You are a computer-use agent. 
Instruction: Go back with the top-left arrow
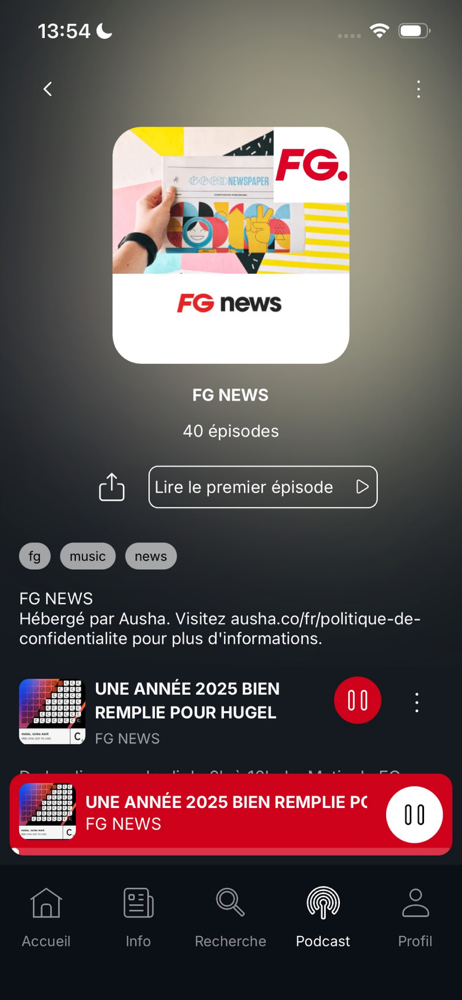(48, 89)
